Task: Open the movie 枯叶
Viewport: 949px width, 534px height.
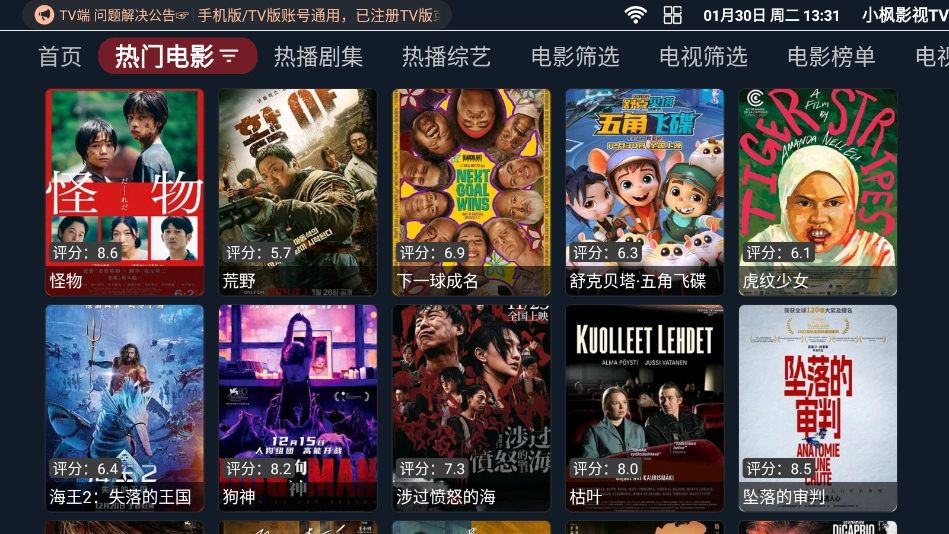Action: 644,407
